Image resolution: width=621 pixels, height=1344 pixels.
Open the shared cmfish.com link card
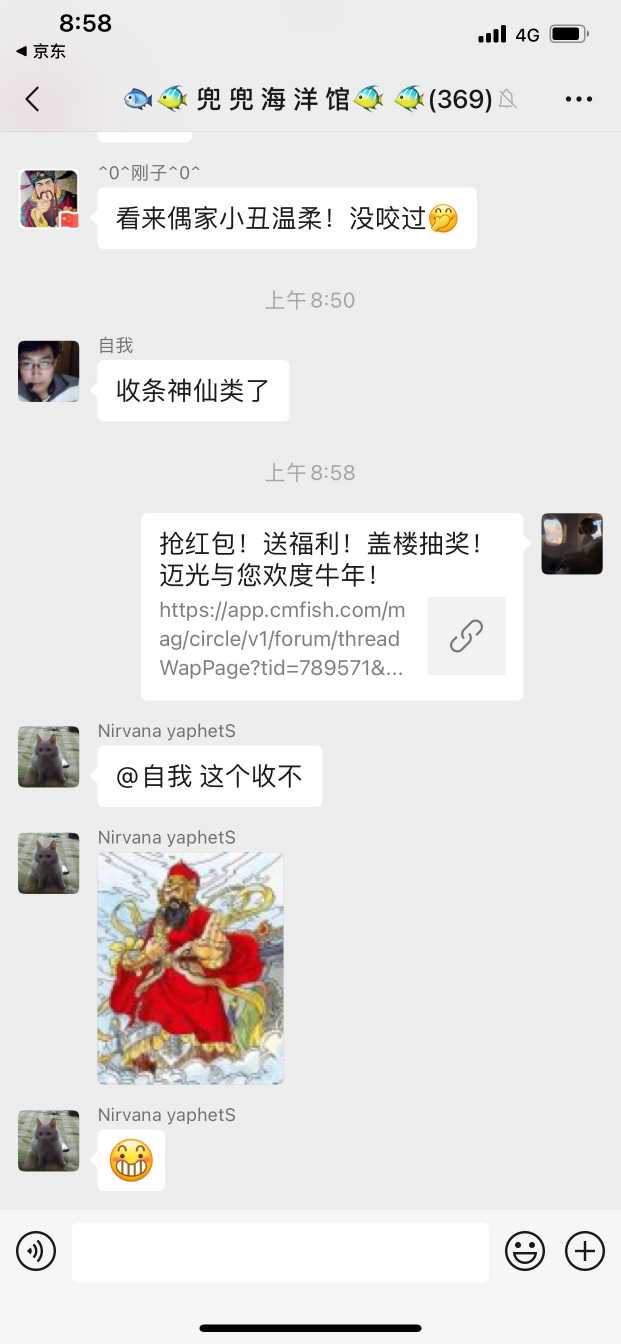[331, 606]
